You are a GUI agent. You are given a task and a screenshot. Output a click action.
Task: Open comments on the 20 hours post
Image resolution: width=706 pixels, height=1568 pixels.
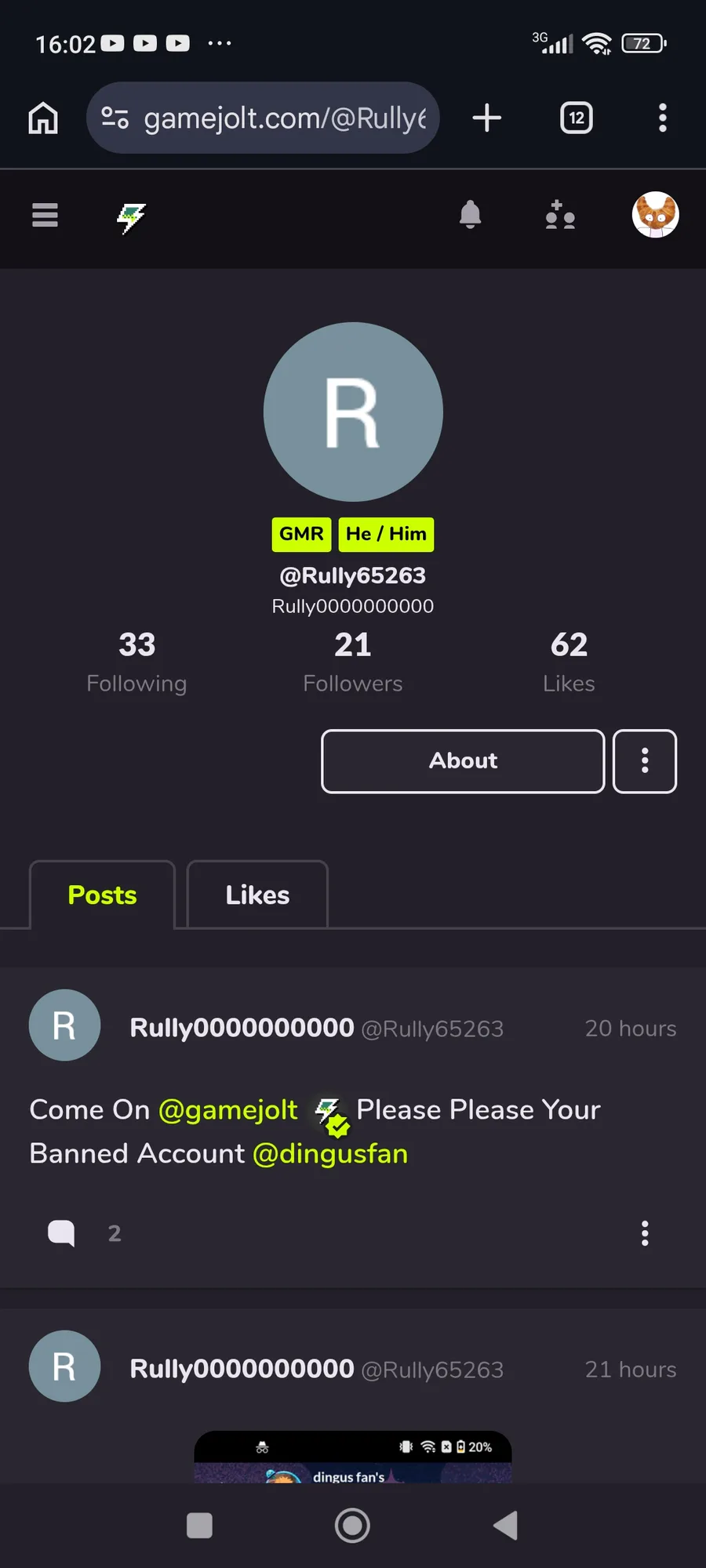(62, 1233)
